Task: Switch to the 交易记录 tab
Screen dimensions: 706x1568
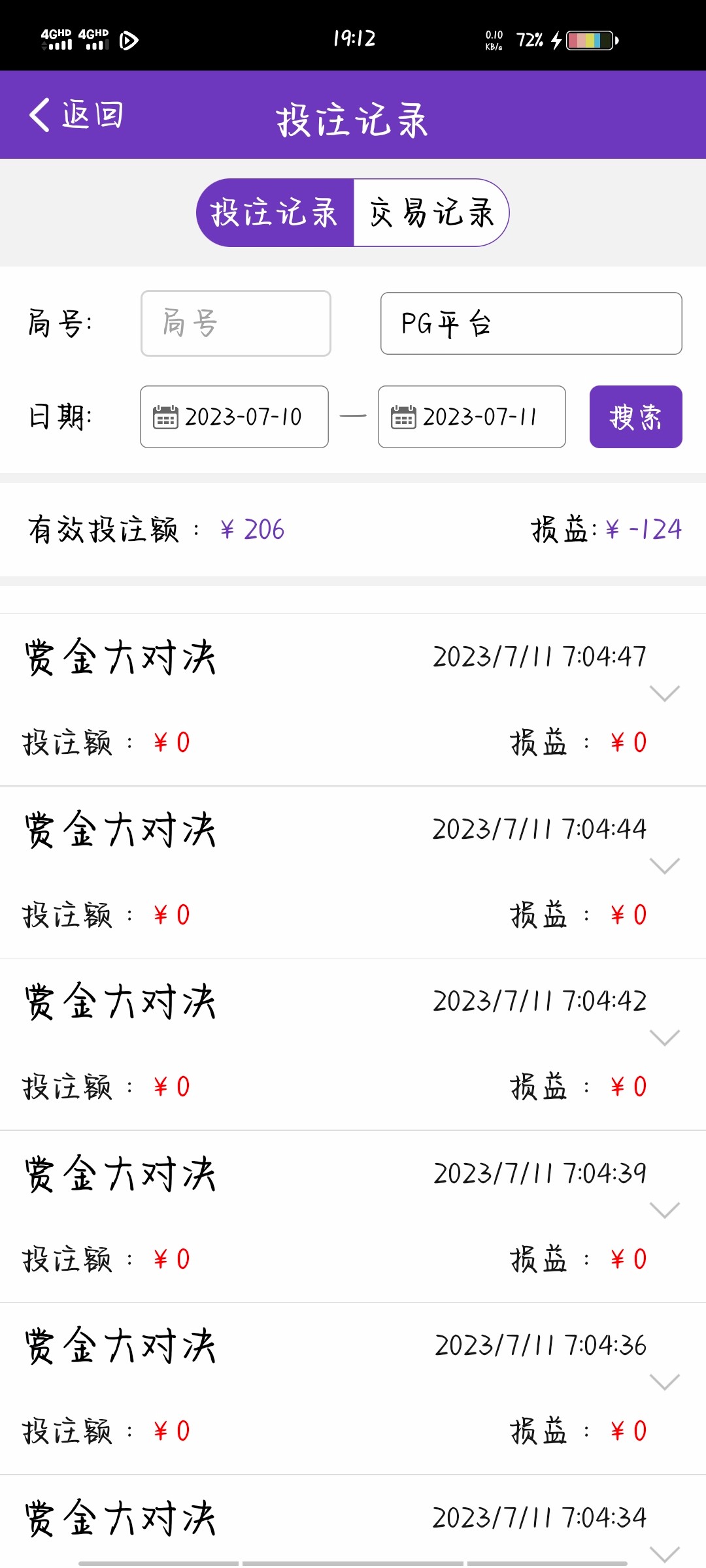Action: [431, 212]
